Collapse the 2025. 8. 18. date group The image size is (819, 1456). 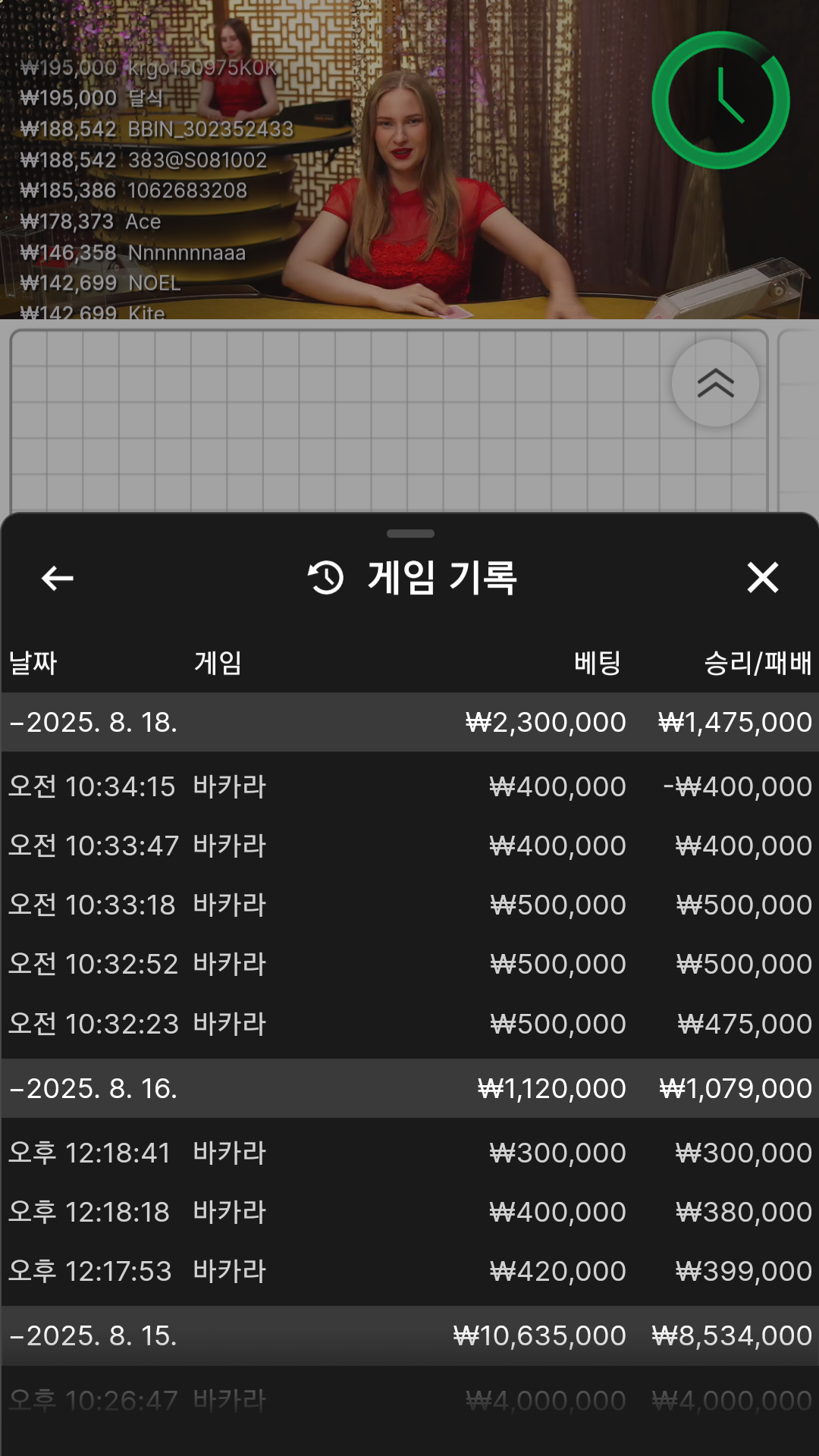tap(409, 722)
